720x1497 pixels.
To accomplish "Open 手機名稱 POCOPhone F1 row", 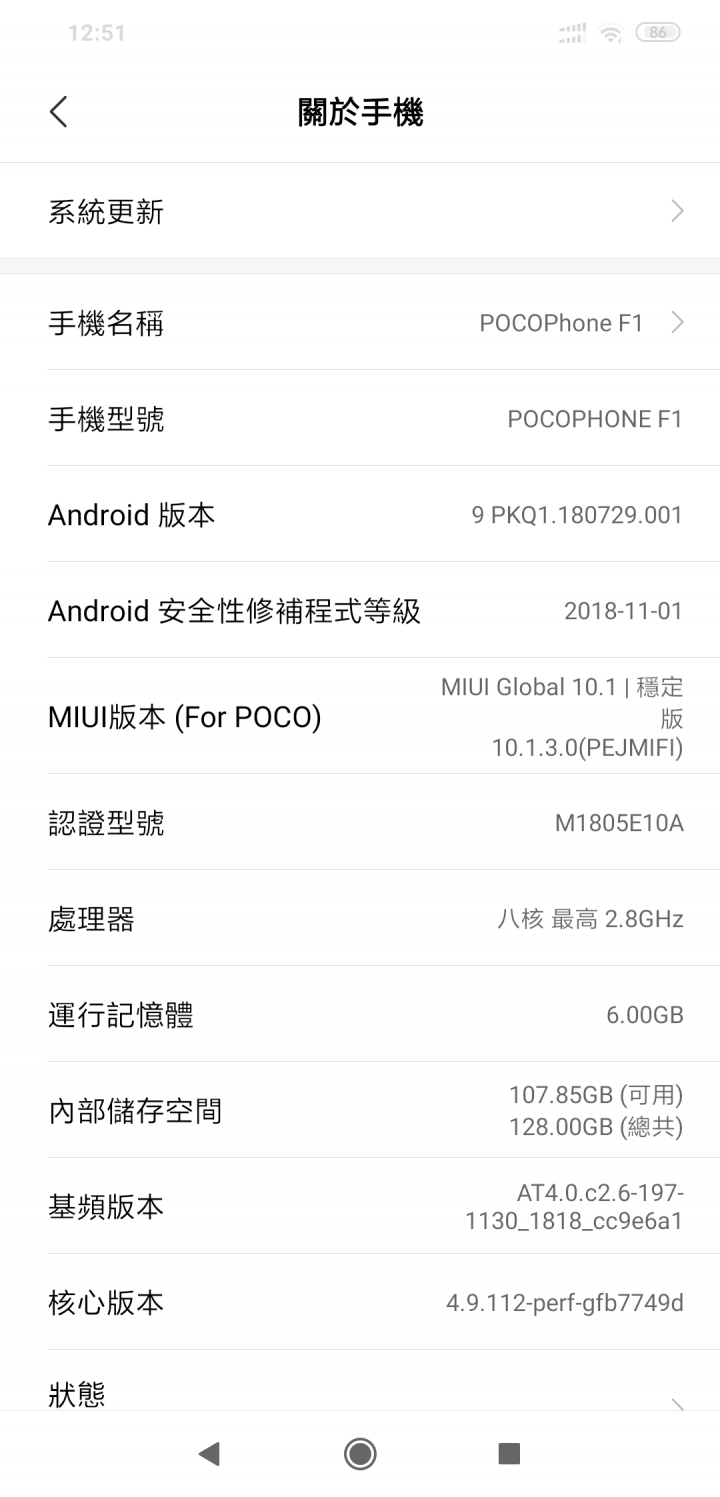I will (360, 322).
